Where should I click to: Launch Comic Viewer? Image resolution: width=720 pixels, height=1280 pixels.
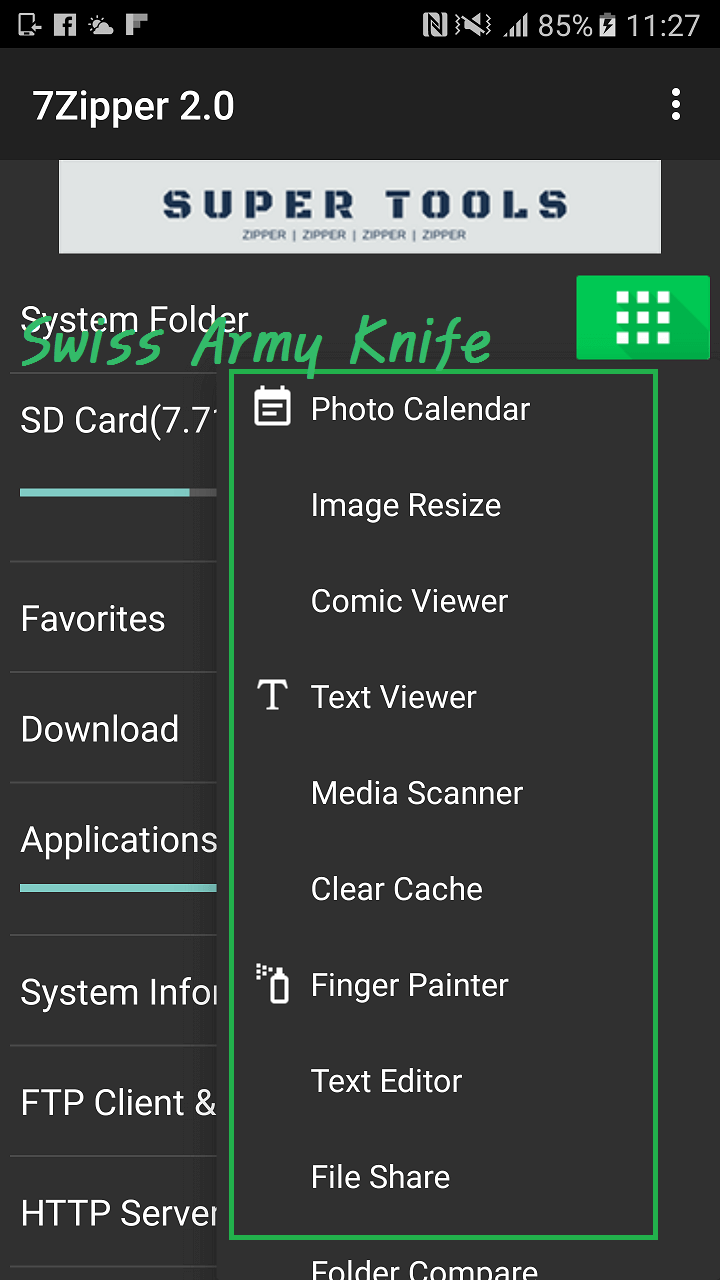point(409,601)
